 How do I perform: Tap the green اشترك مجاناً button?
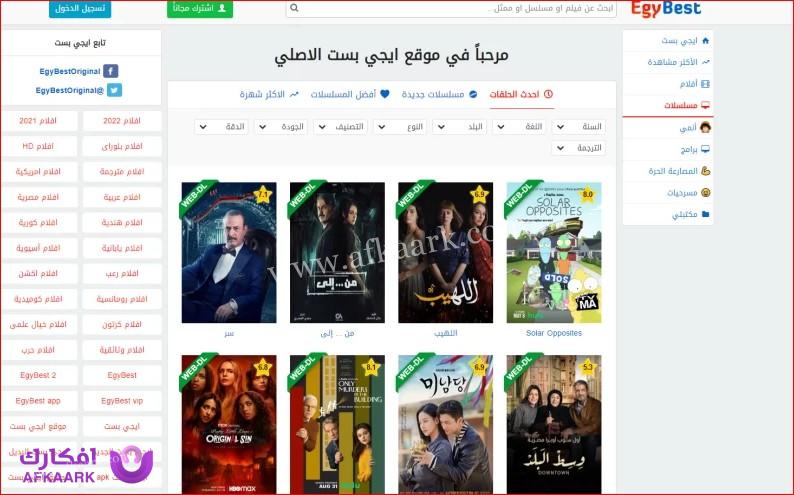pos(200,9)
